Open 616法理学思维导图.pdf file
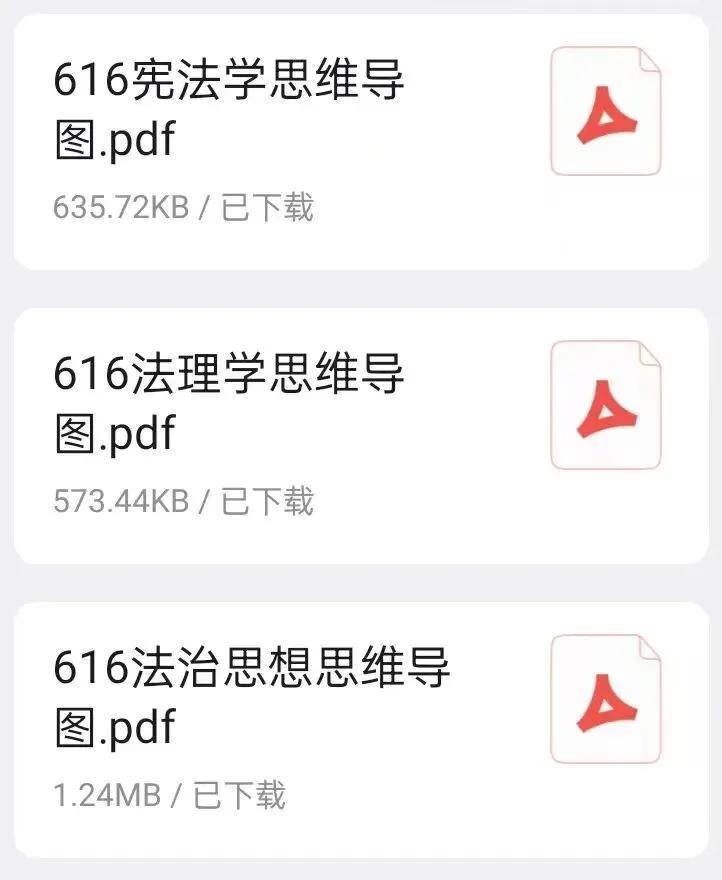Viewport: 722px width, 880px height. (230, 404)
